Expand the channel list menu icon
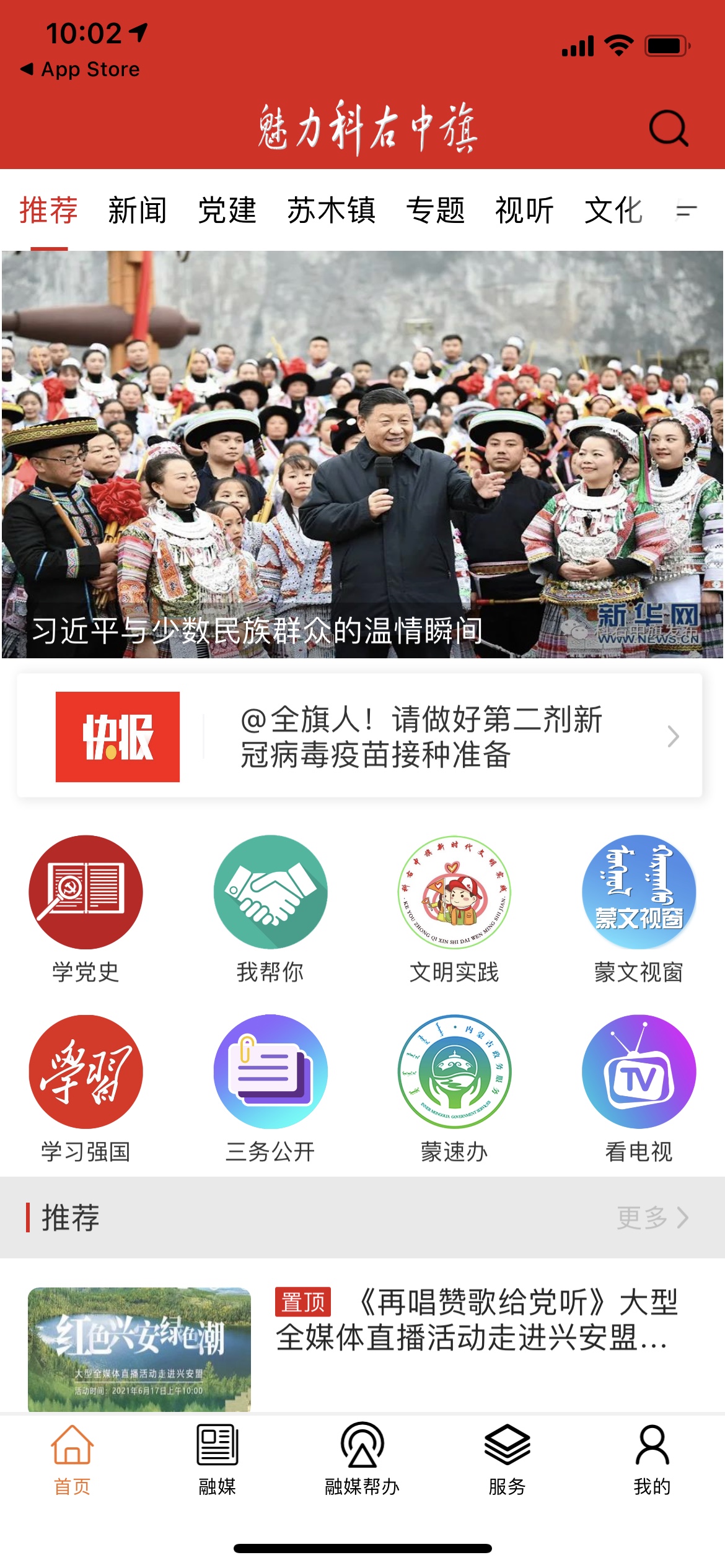The height and width of the screenshot is (1568, 725). 686,211
